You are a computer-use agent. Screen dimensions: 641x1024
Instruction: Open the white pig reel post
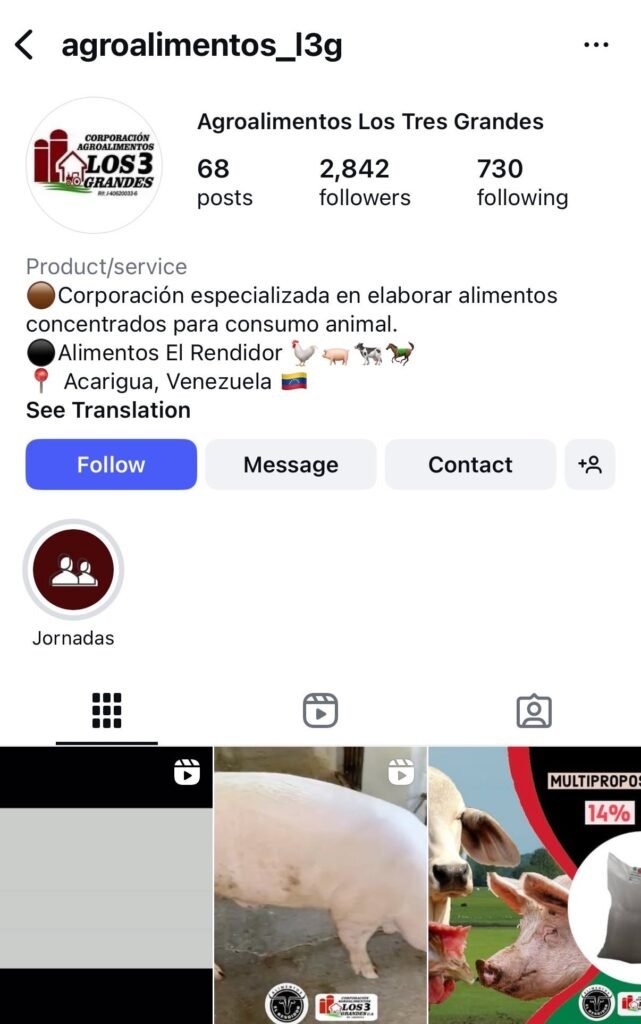(320, 885)
